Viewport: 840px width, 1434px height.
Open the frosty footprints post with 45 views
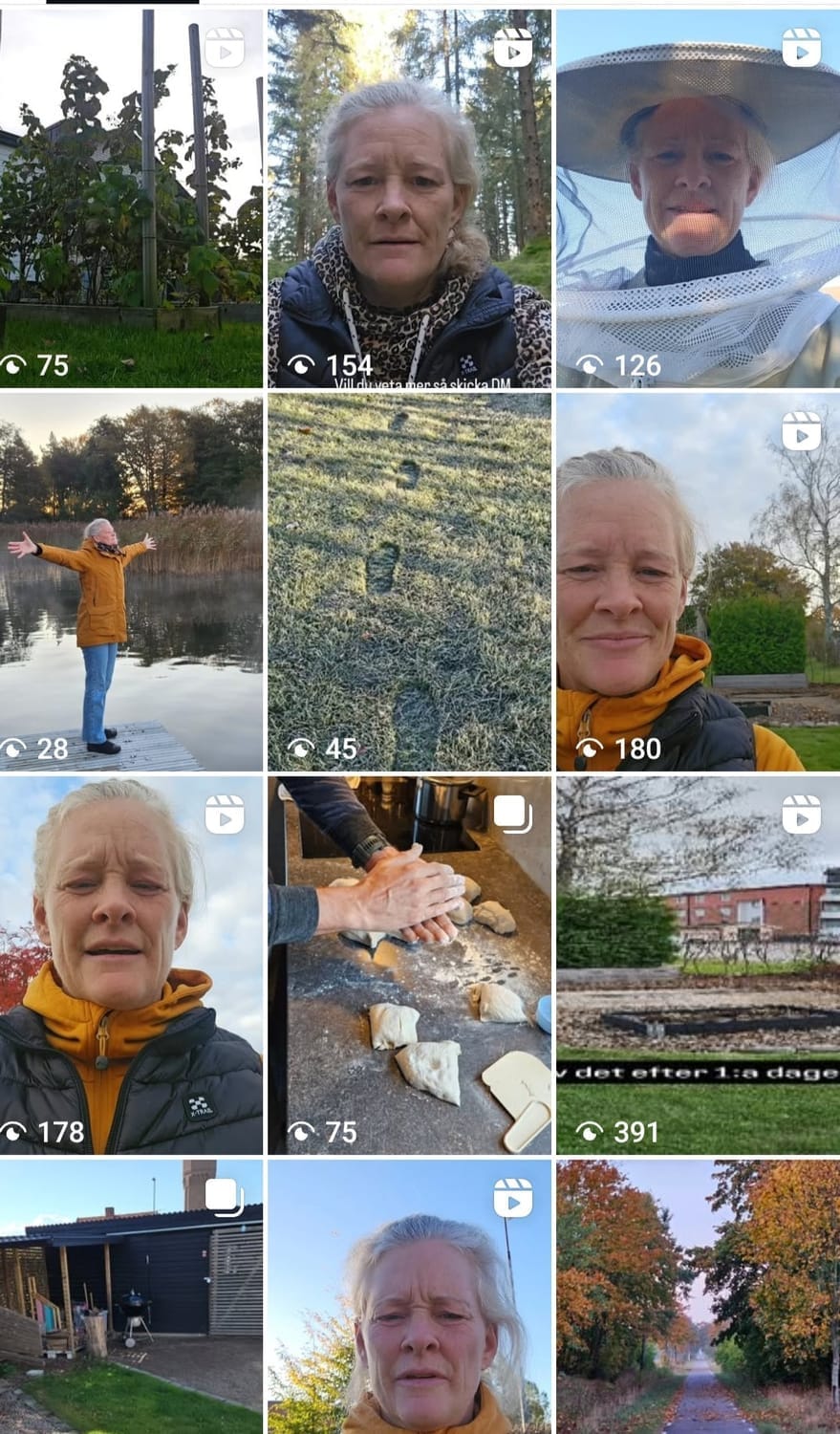point(409,582)
